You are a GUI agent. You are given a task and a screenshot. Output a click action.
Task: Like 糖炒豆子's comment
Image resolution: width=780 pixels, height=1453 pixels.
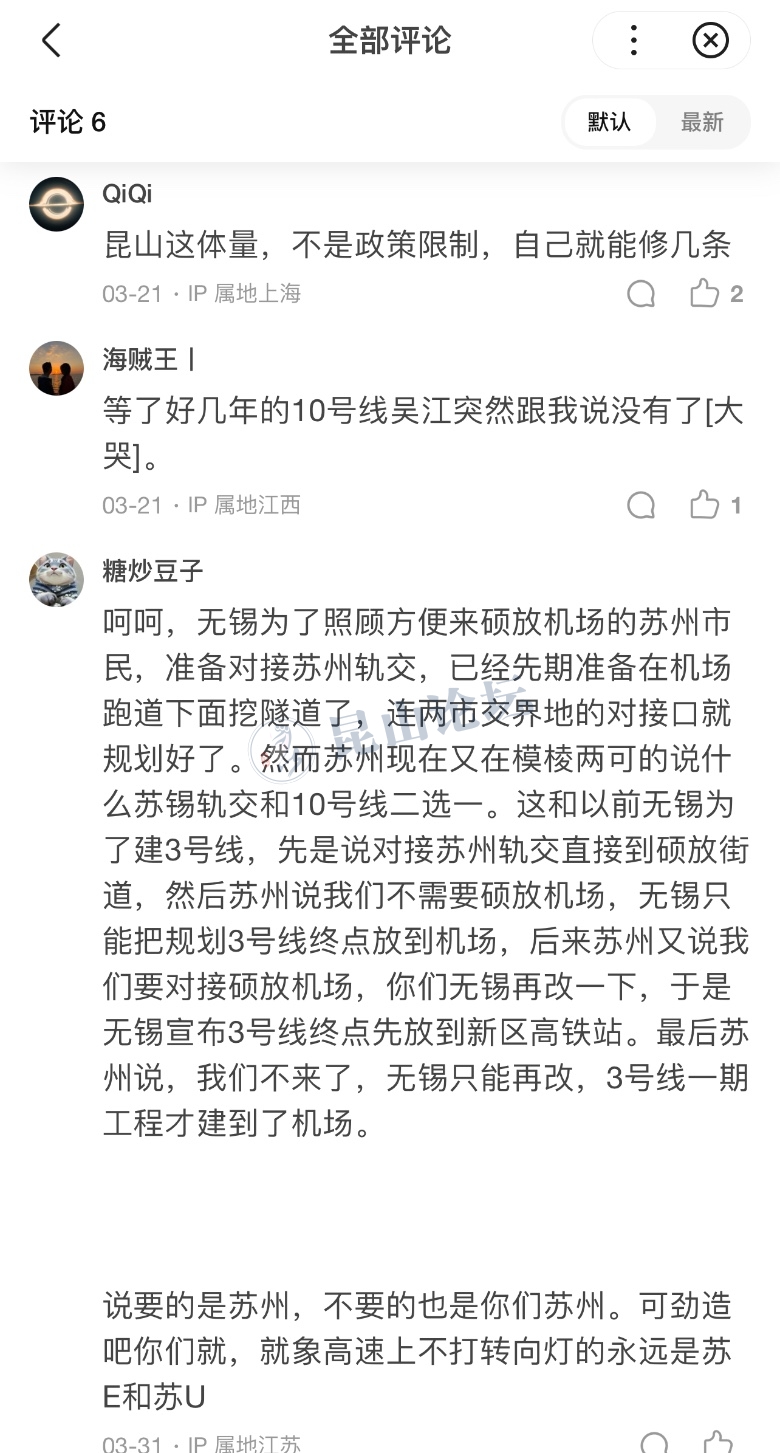pos(717,1442)
